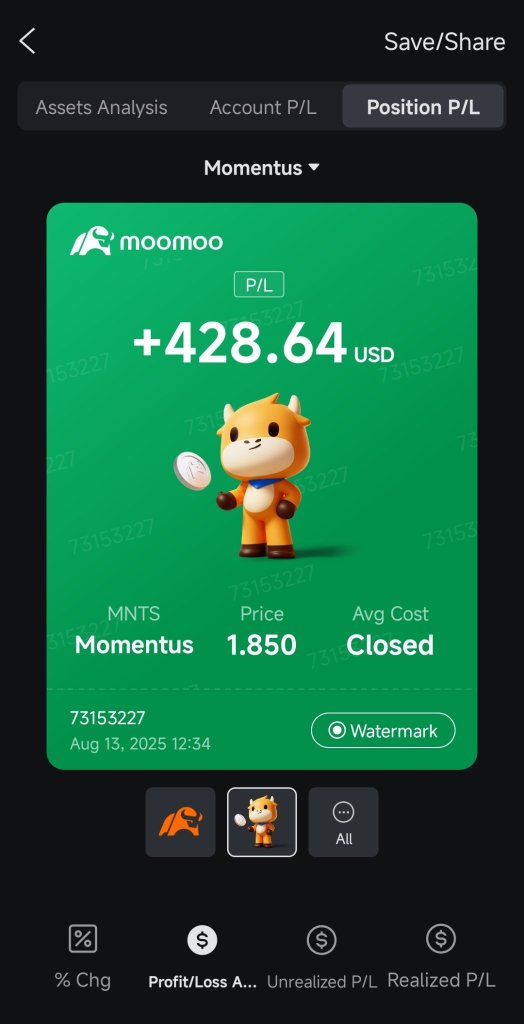Switch to the Account P/L tab
524x1024 pixels.
click(263, 107)
